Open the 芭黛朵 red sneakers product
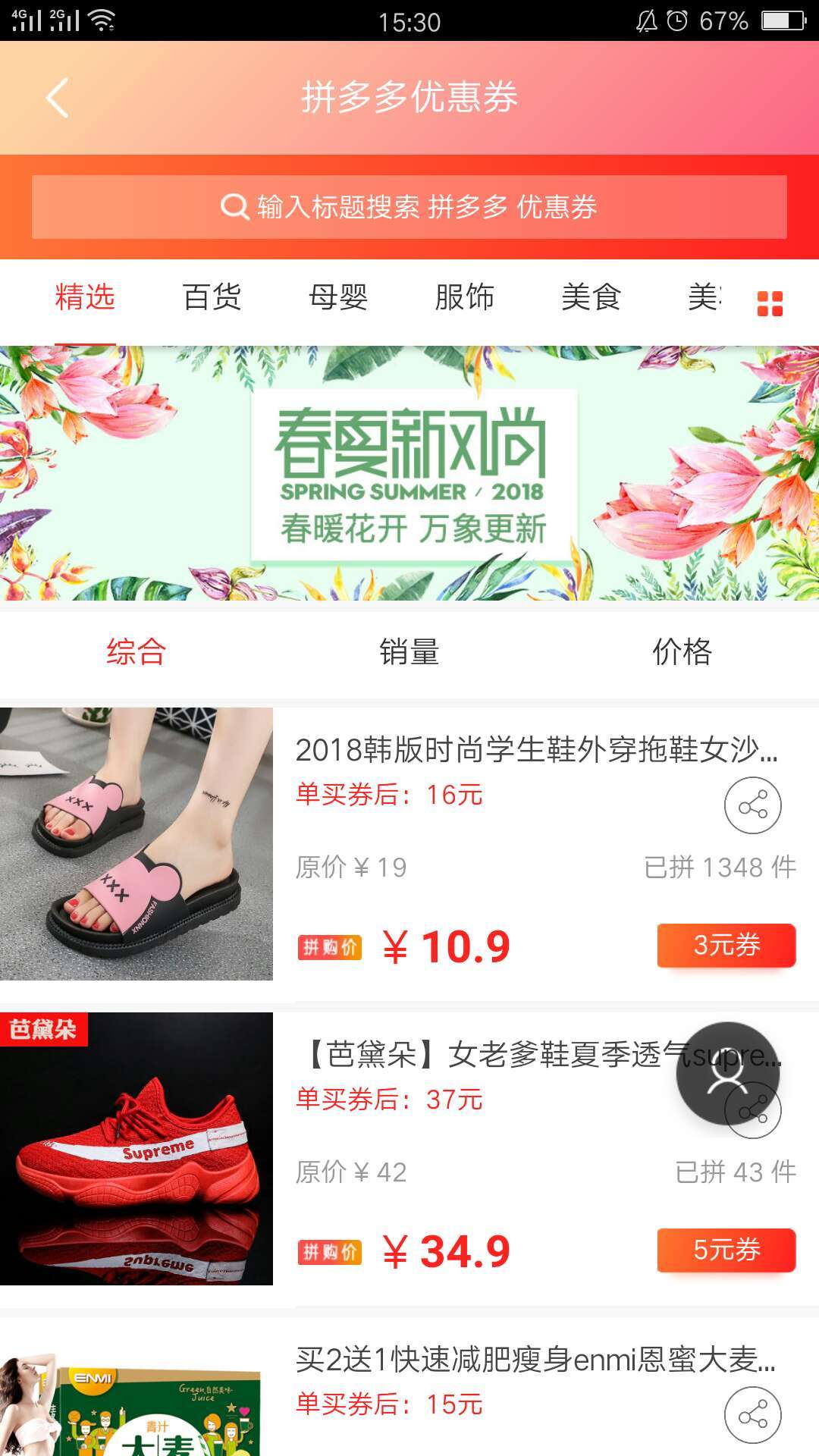 coord(136,1148)
